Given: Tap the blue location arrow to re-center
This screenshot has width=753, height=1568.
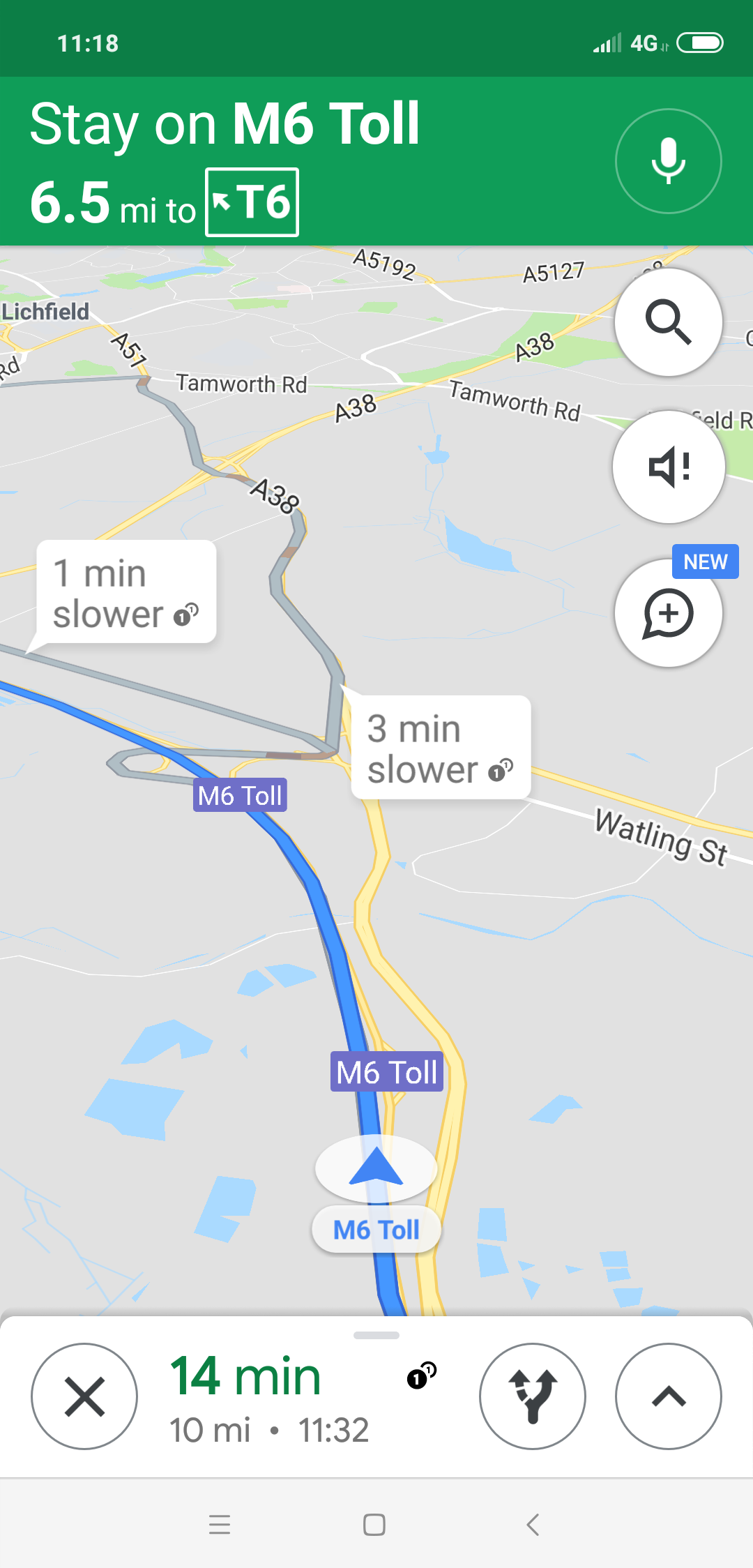Looking at the screenshot, I should [x=376, y=1167].
